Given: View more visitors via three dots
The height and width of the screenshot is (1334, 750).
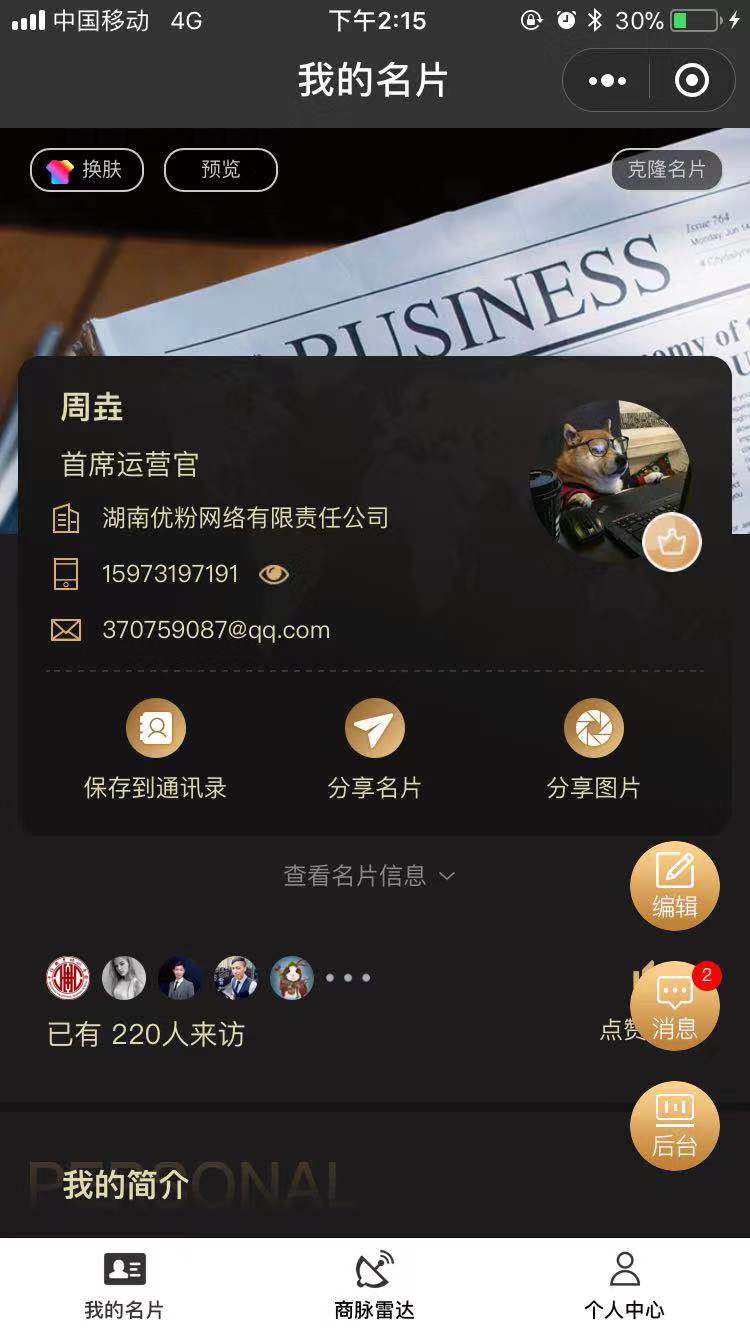Looking at the screenshot, I should [348, 978].
